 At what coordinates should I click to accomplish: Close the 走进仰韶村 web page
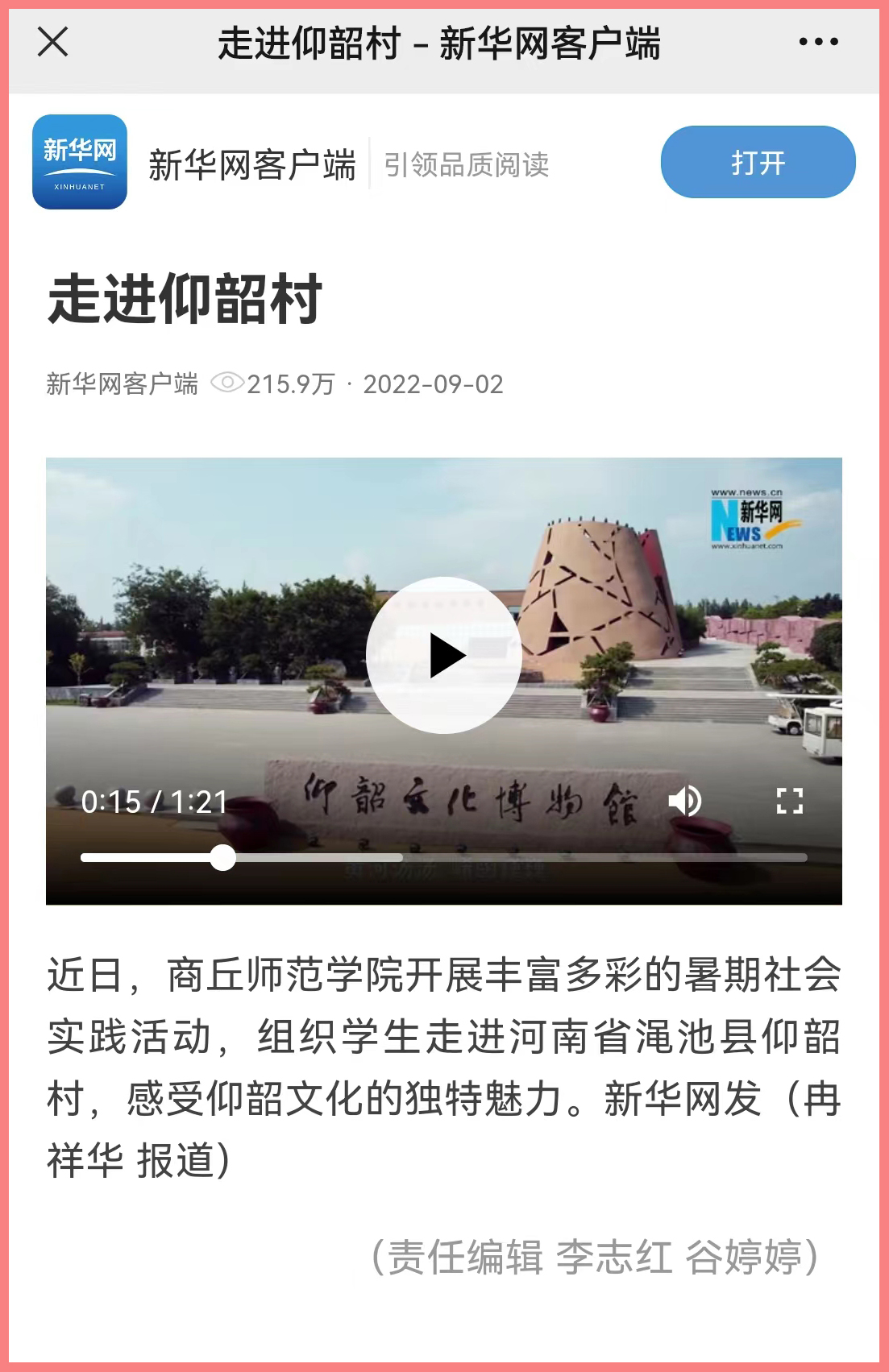coord(53,42)
